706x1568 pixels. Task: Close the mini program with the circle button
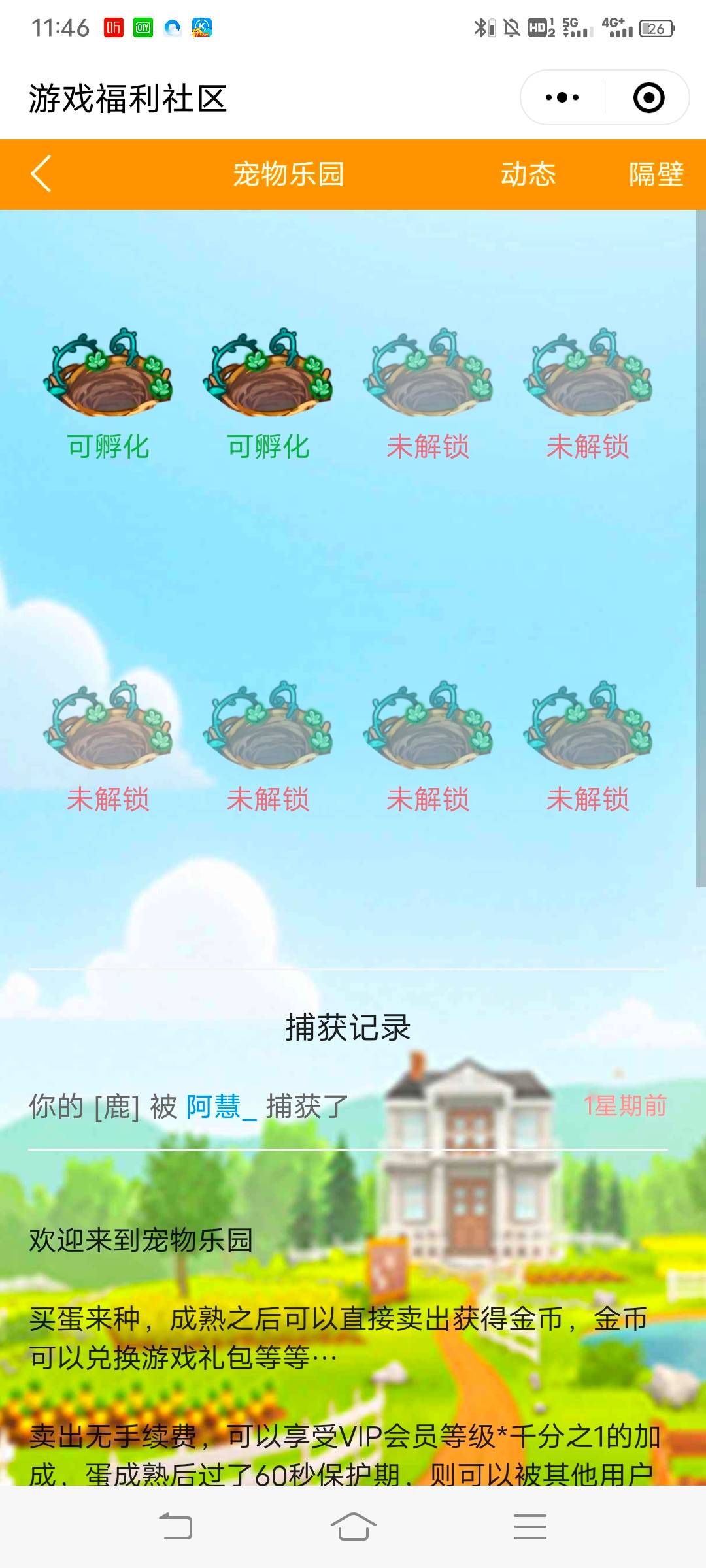pyautogui.click(x=648, y=98)
